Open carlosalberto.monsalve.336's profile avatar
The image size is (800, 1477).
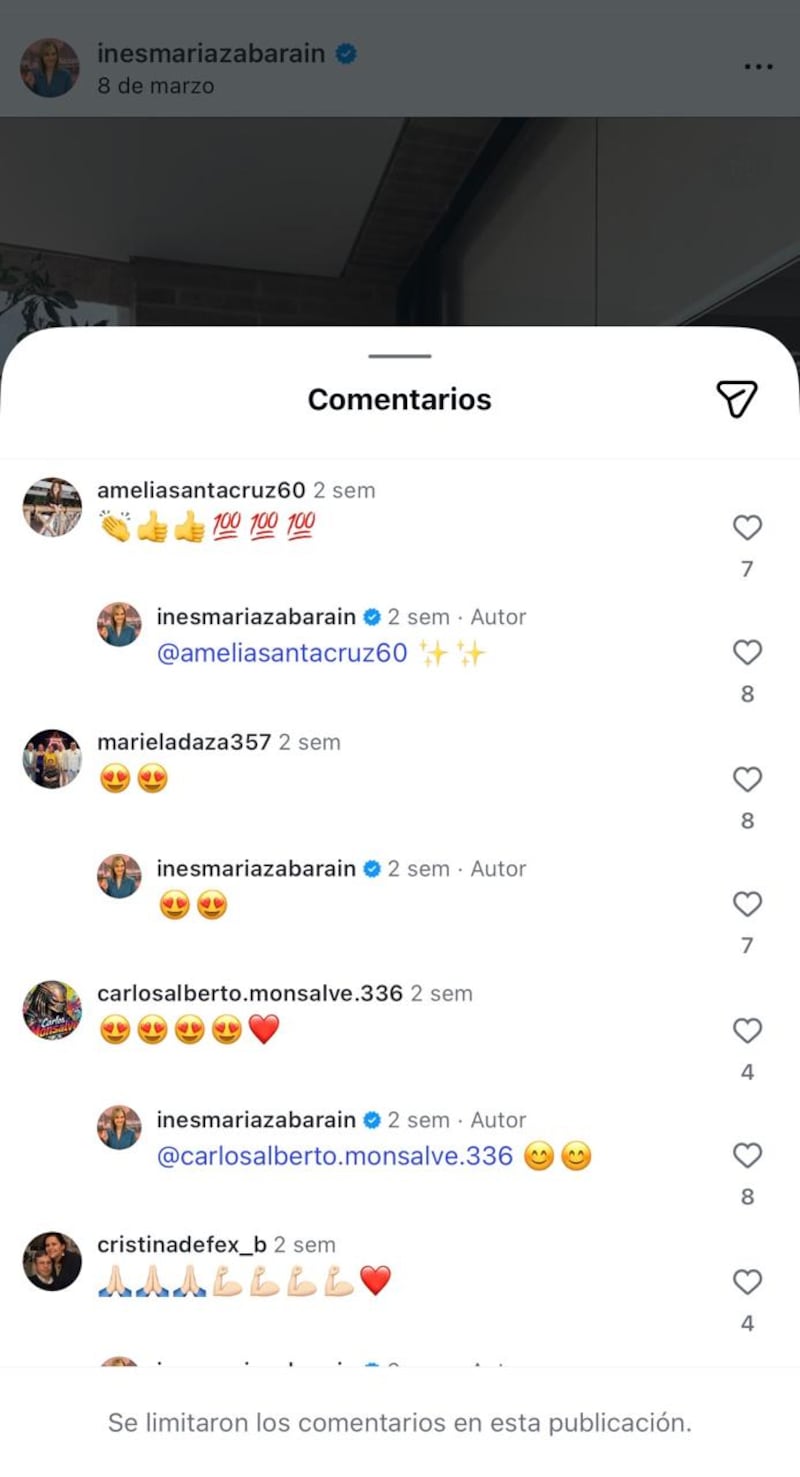pos(52,1010)
